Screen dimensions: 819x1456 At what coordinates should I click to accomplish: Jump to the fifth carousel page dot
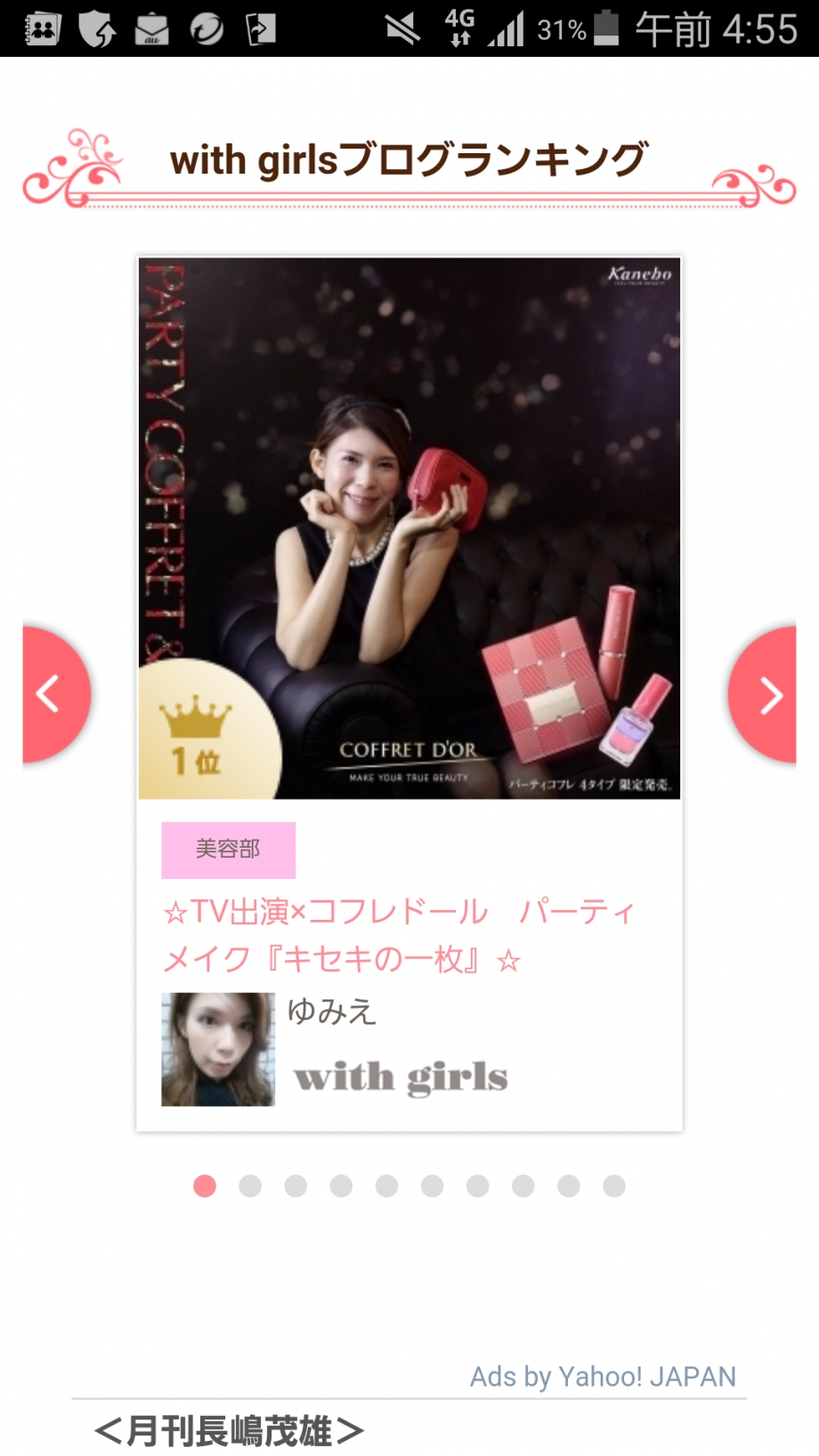click(386, 1186)
